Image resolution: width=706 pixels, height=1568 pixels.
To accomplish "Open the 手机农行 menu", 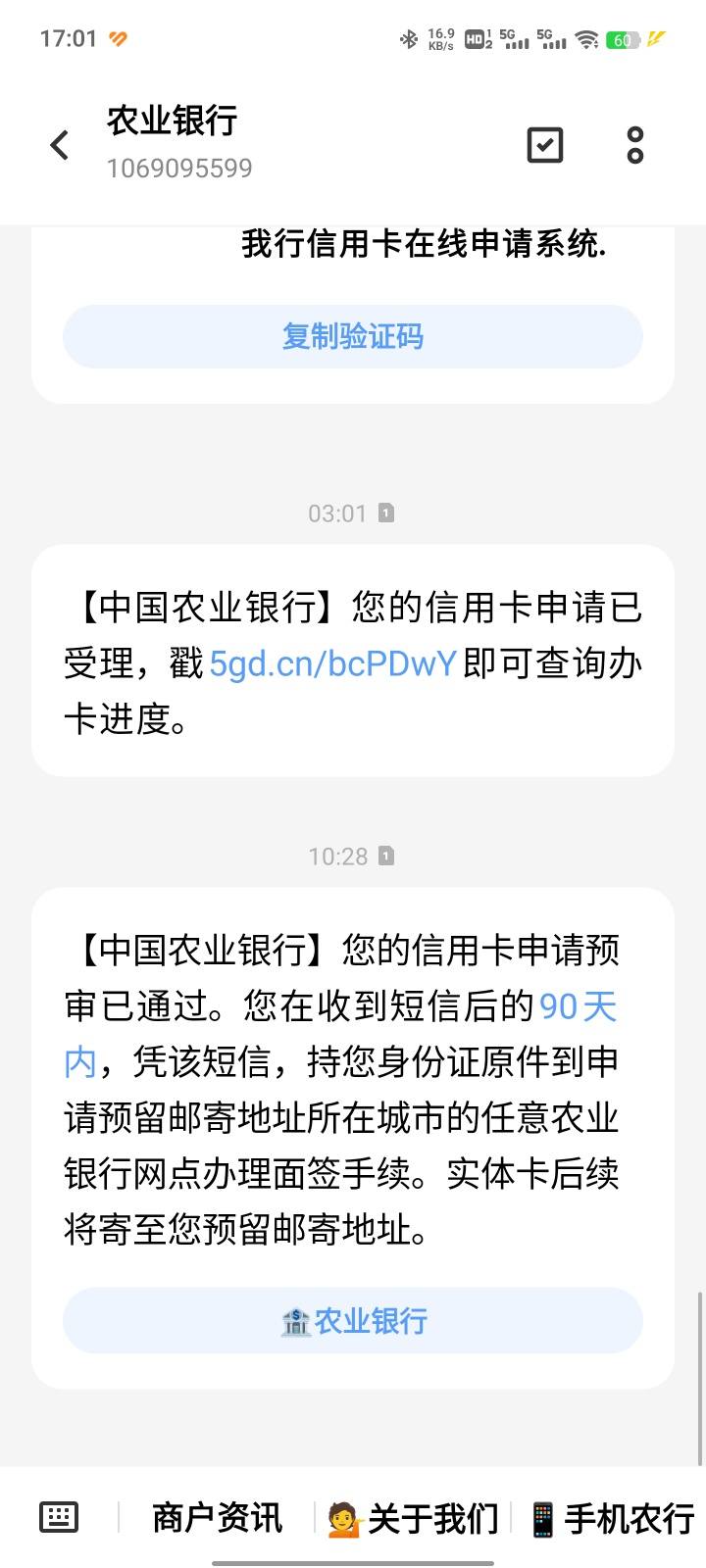I will (613, 1518).
